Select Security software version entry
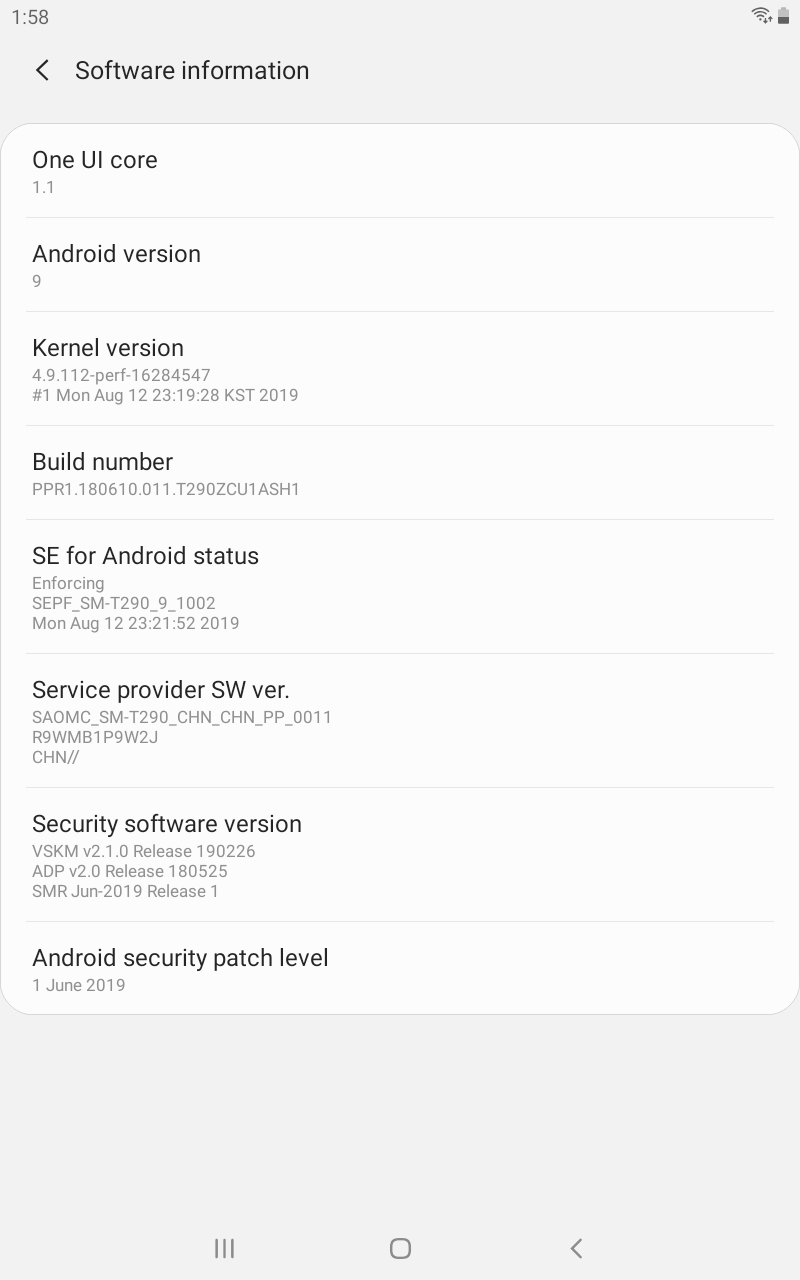This screenshot has width=800, height=1280. (400, 855)
